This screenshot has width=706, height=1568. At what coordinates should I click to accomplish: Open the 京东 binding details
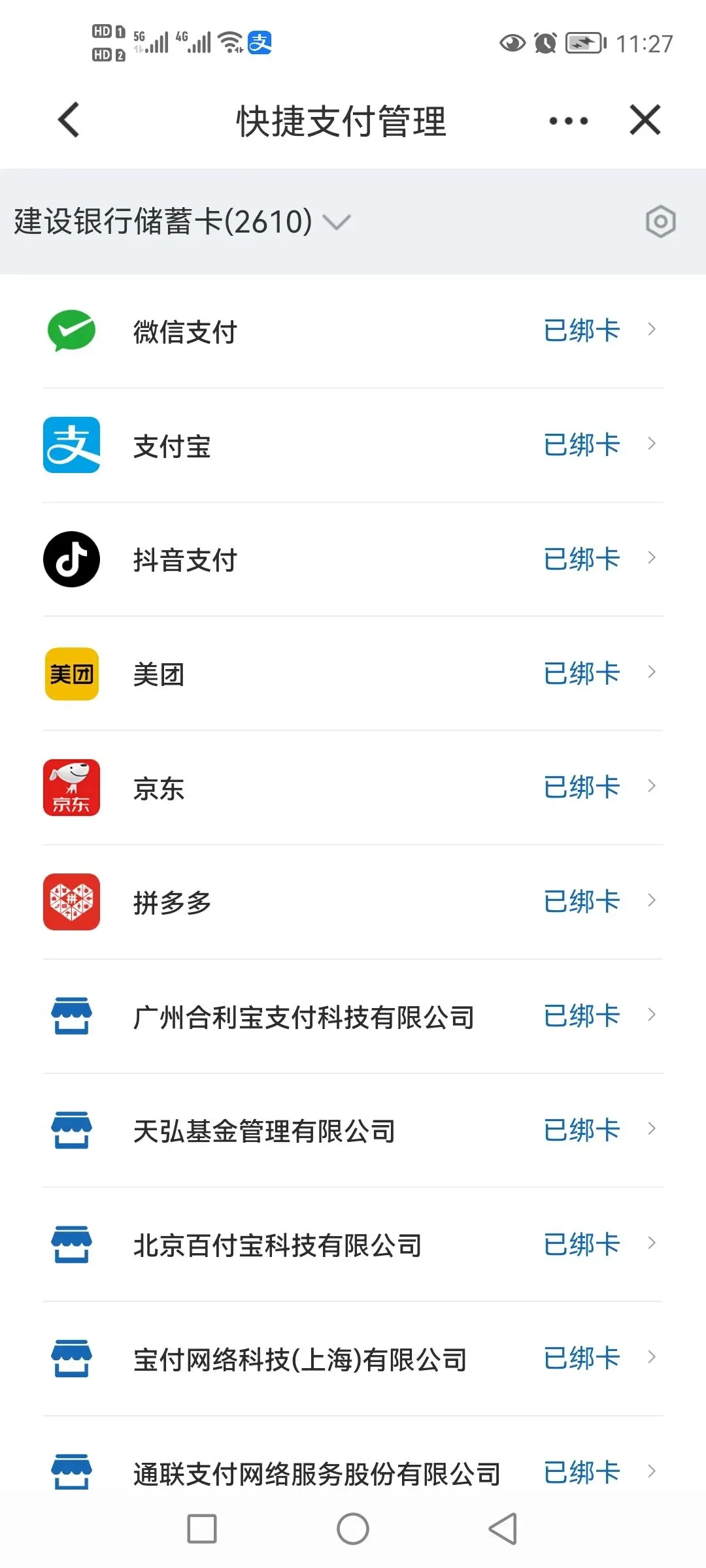coord(353,788)
